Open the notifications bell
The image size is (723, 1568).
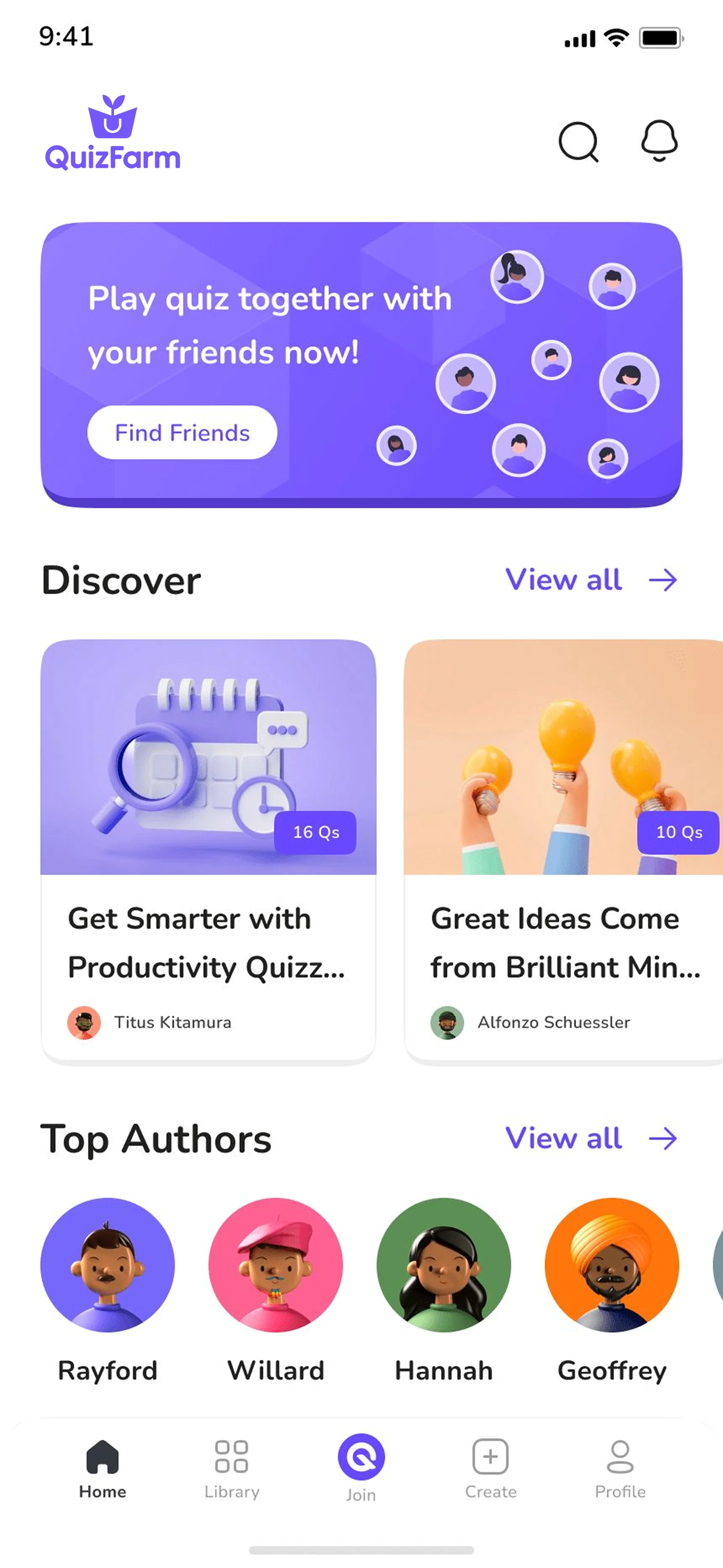[659, 140]
